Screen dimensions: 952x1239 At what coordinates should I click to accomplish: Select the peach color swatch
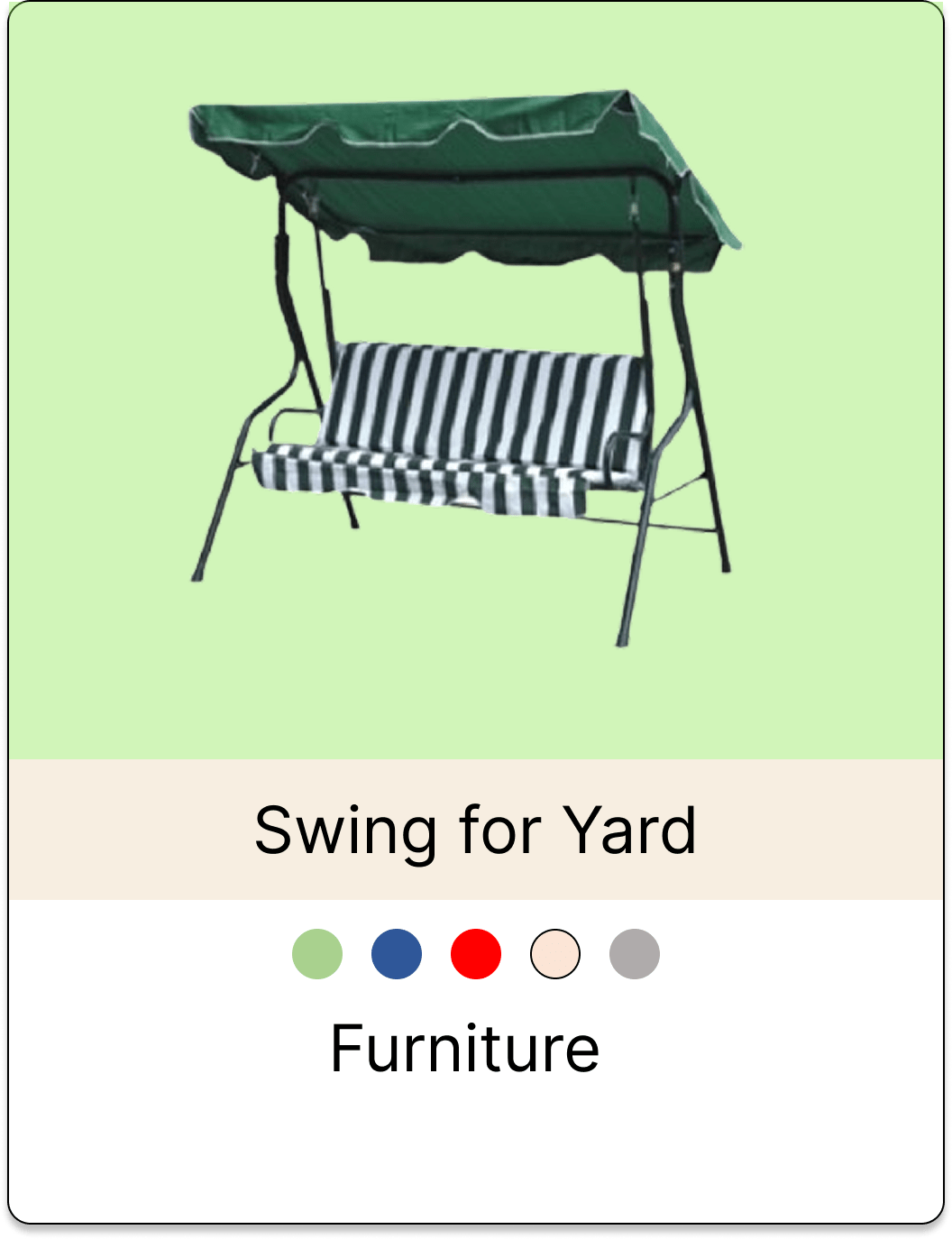tap(555, 954)
